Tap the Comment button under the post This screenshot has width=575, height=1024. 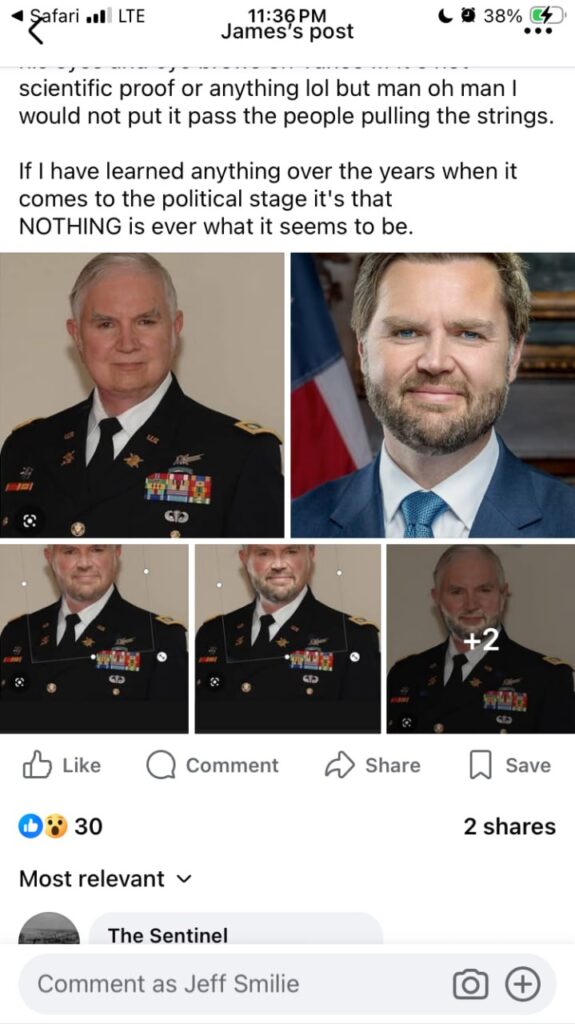coord(212,765)
